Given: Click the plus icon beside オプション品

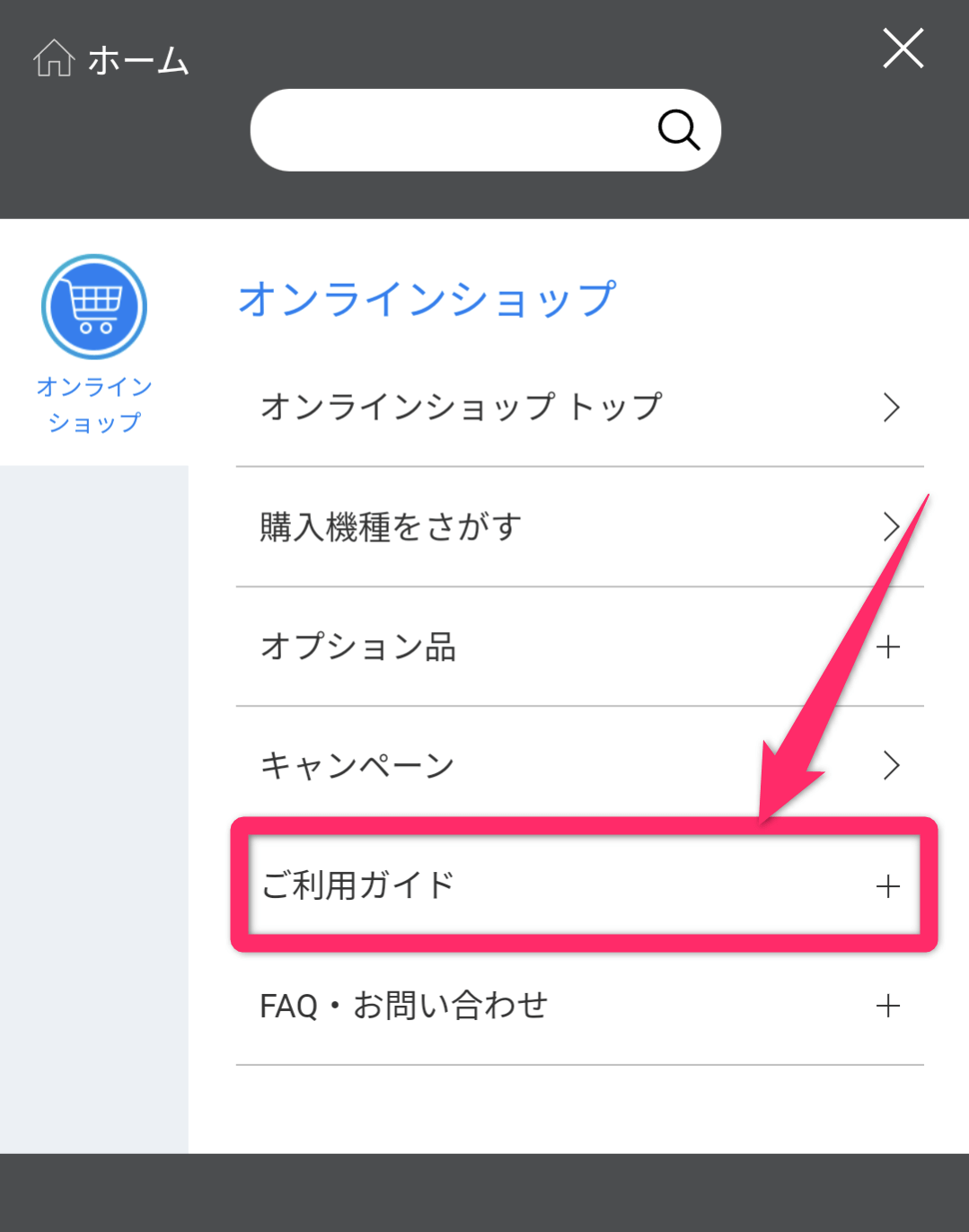Looking at the screenshot, I should point(890,646).
